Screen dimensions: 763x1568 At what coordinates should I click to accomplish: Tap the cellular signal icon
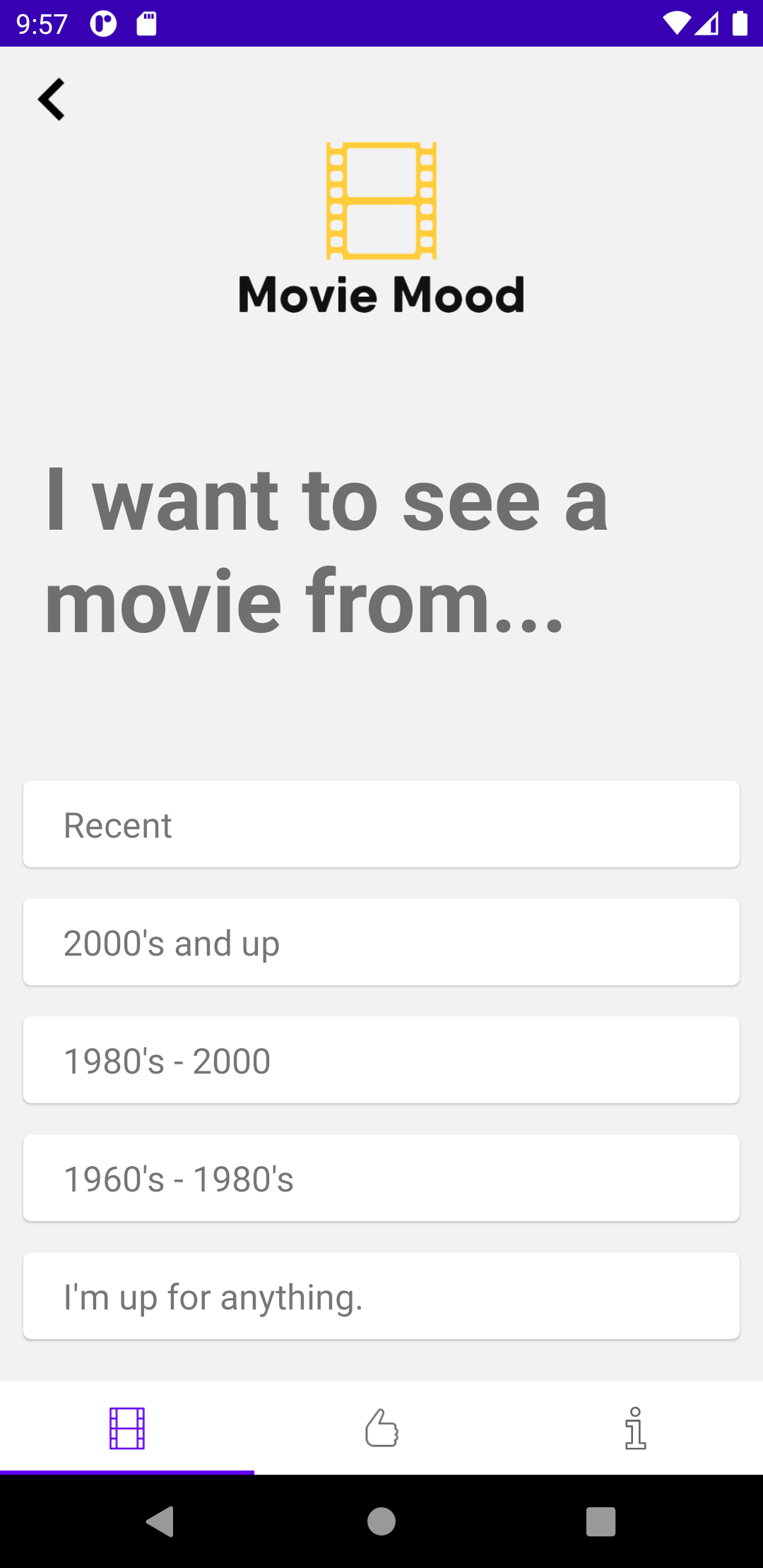pyautogui.click(x=706, y=25)
